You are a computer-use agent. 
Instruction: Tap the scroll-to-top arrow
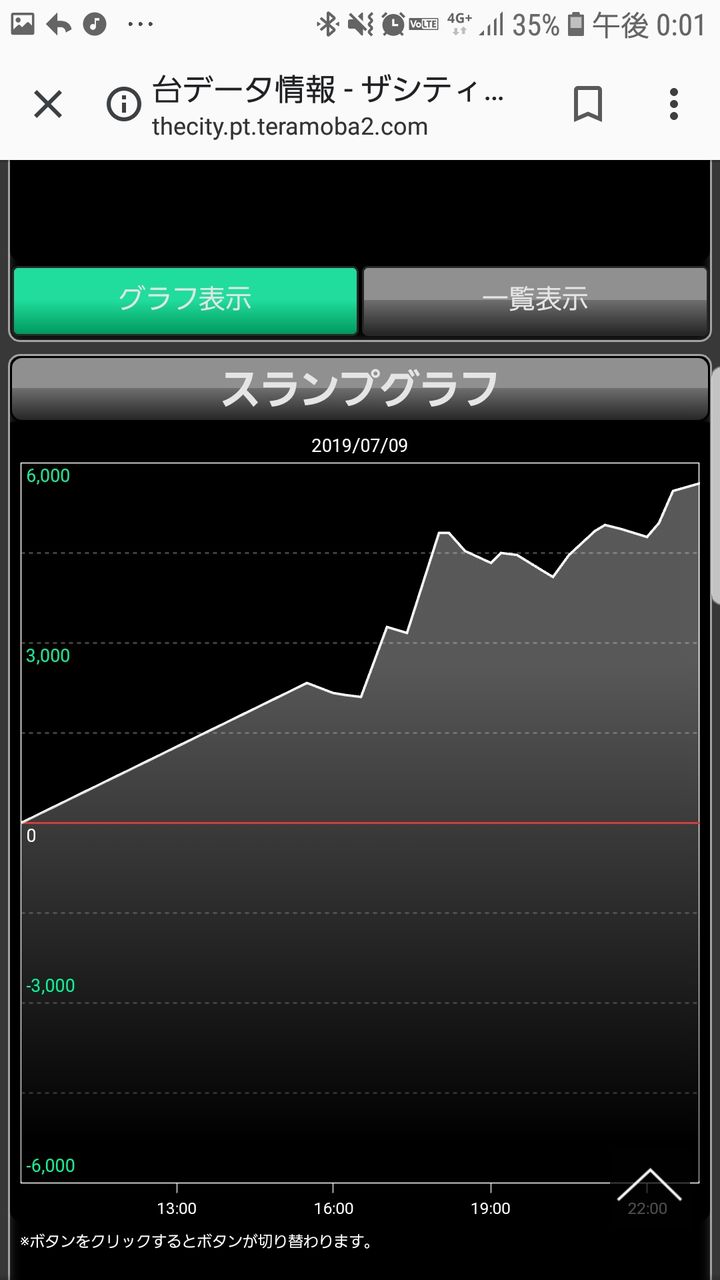[x=649, y=1185]
